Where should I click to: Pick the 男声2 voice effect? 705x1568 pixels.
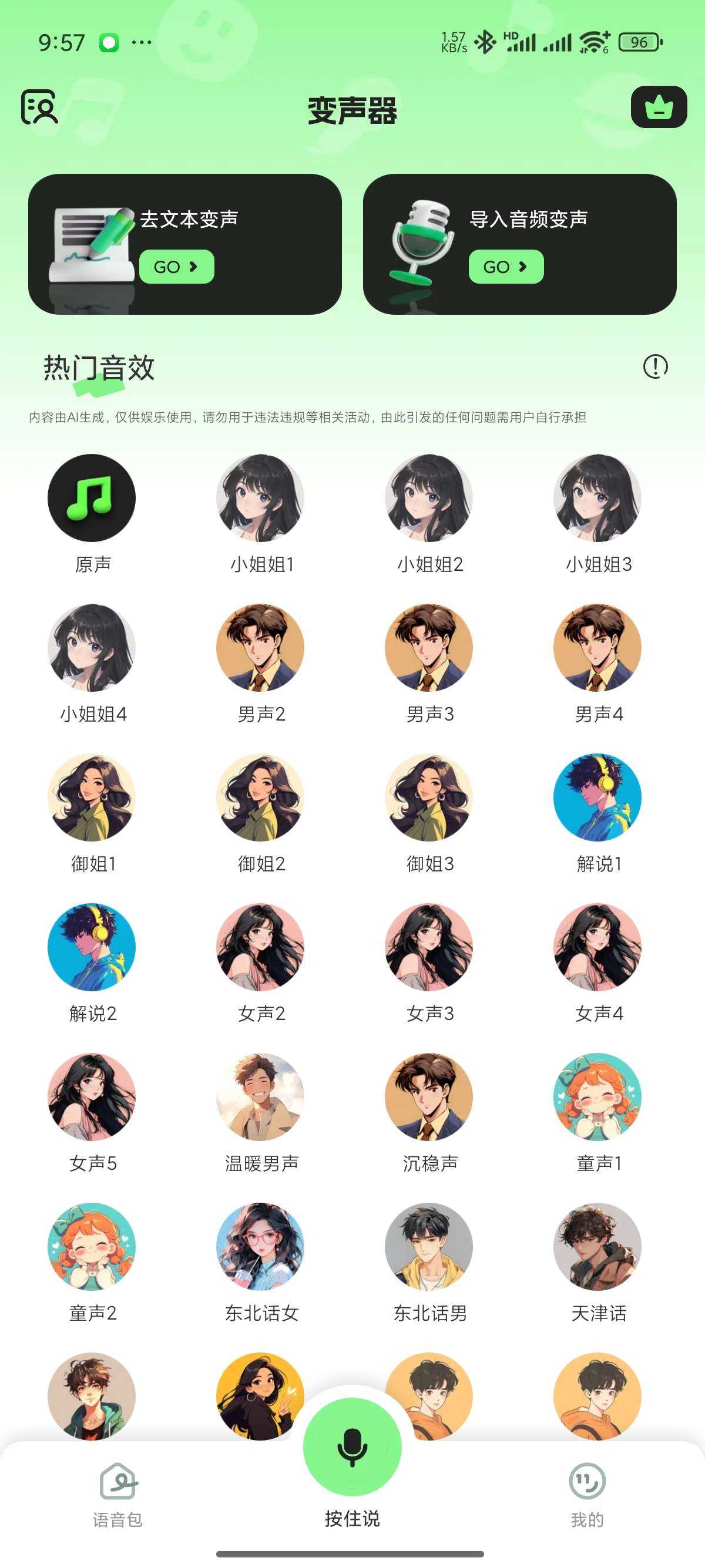(261, 648)
